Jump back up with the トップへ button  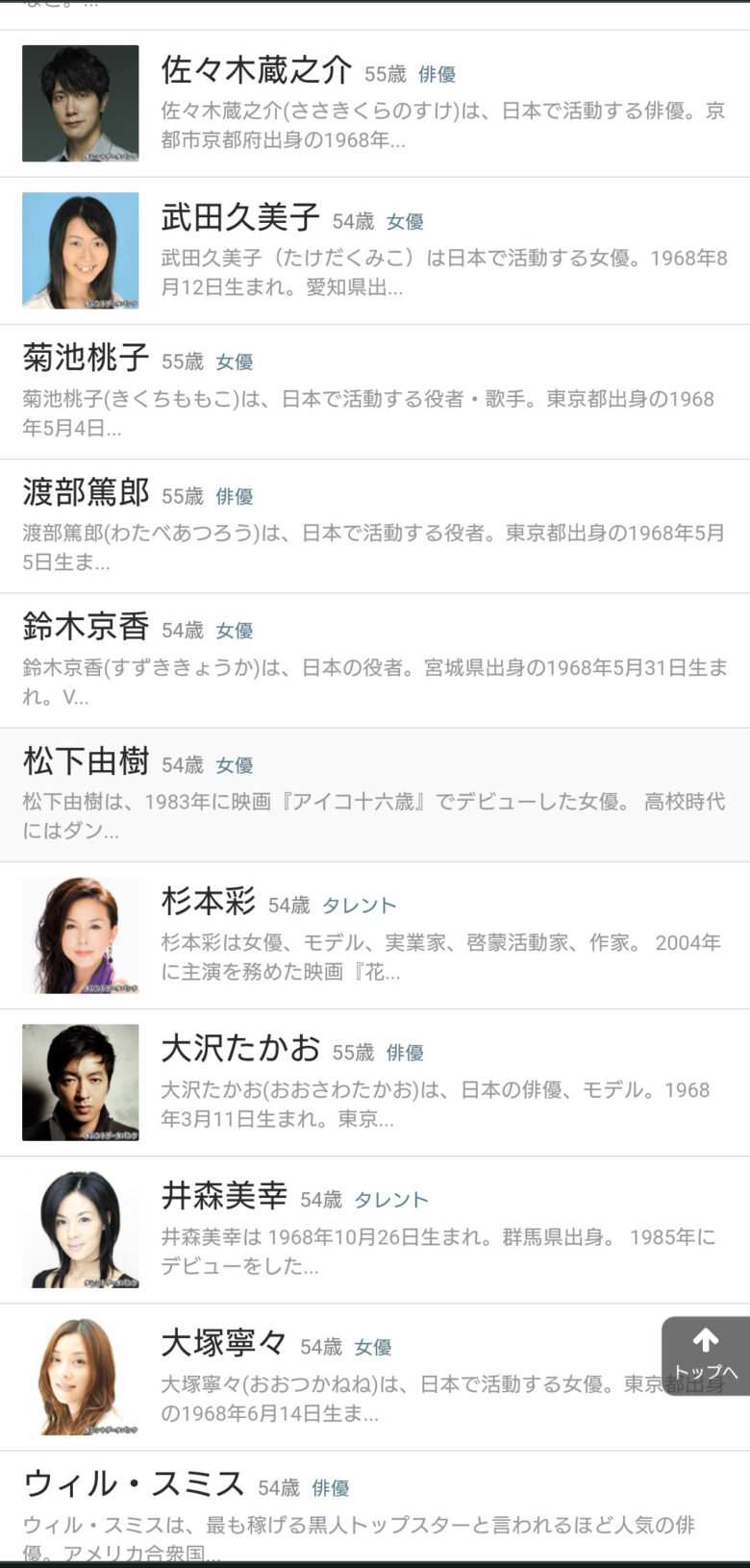pyautogui.click(x=705, y=1356)
